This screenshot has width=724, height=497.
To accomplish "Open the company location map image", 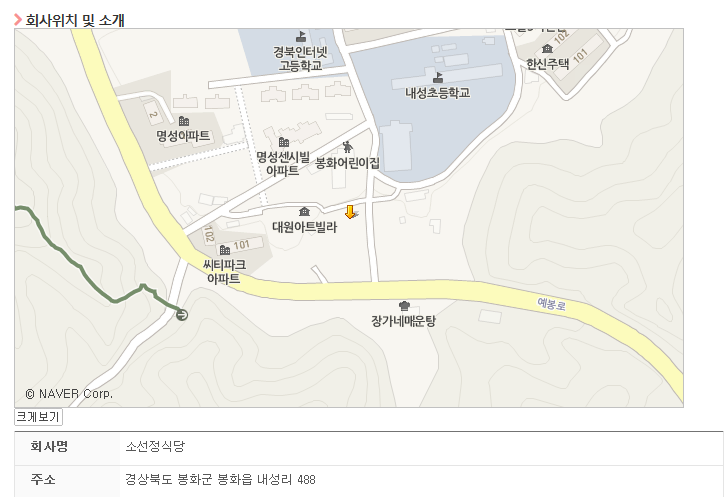I will pos(348,217).
